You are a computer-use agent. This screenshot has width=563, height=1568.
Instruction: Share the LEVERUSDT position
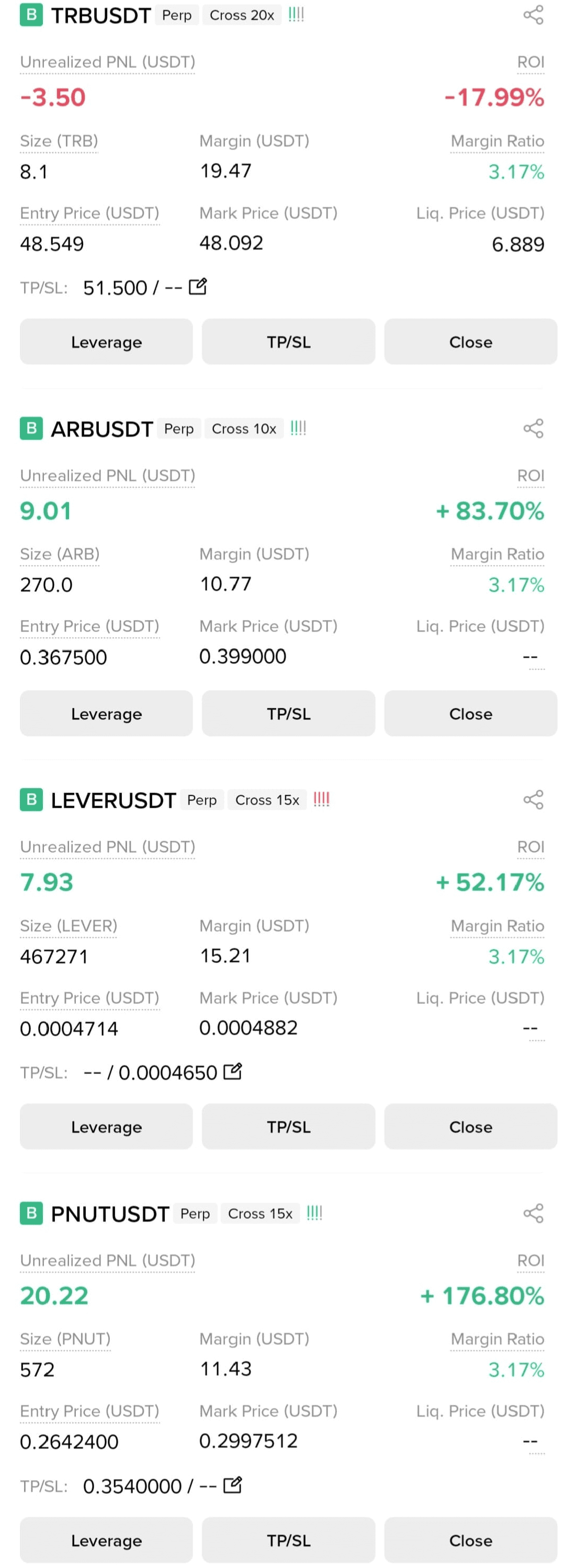(533, 800)
